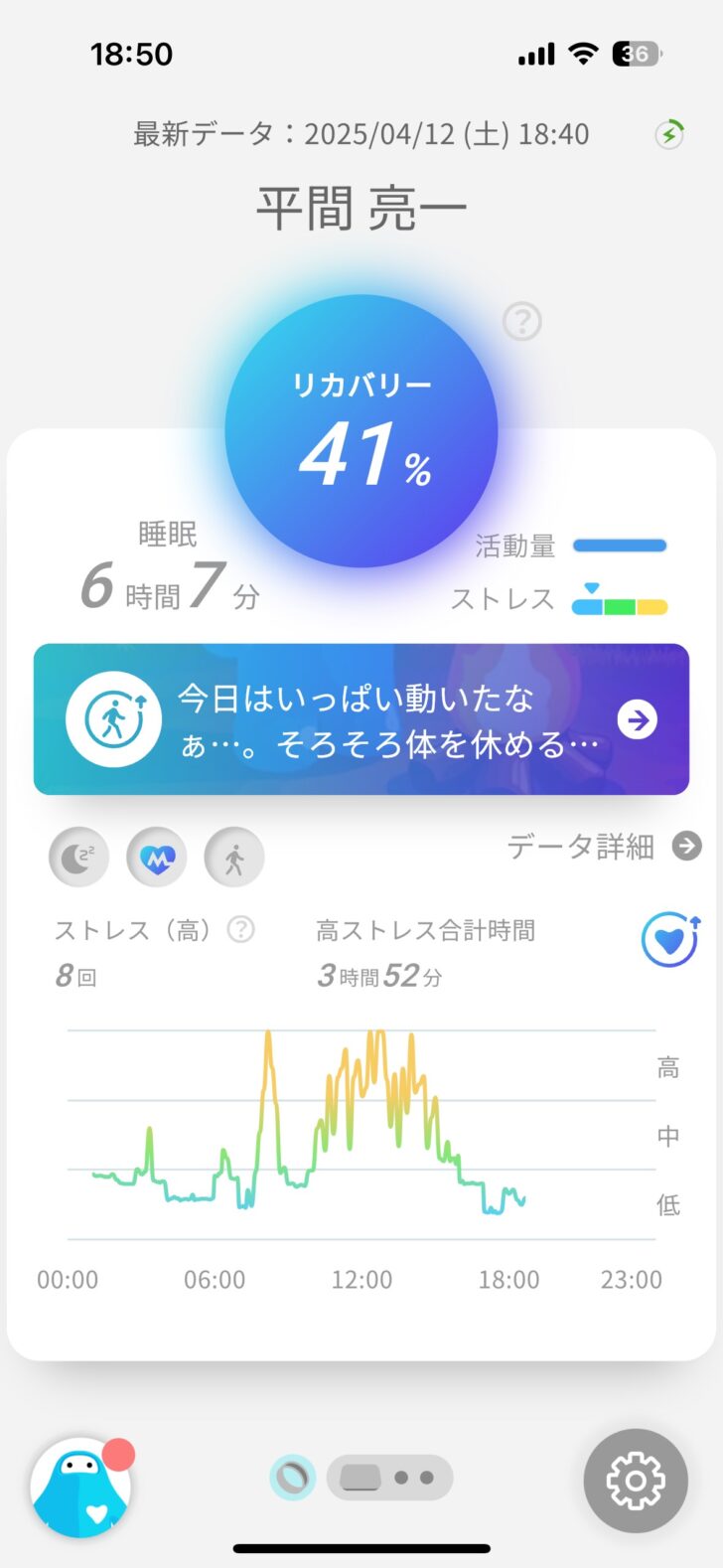This screenshot has width=723, height=1568.
Task: Select the ring device indicator
Action: [x=293, y=1478]
